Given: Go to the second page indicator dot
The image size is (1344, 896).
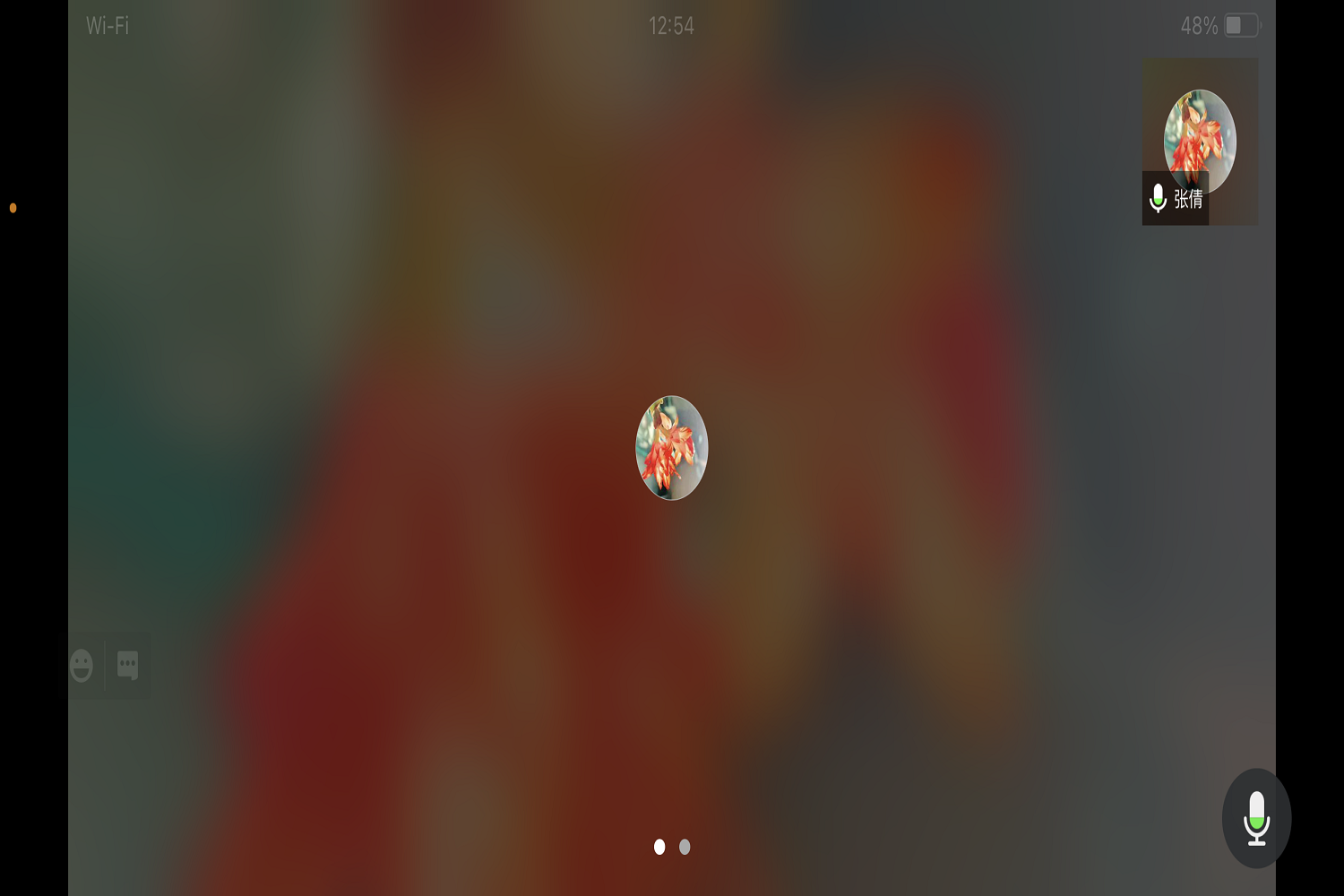Looking at the screenshot, I should [x=685, y=847].
